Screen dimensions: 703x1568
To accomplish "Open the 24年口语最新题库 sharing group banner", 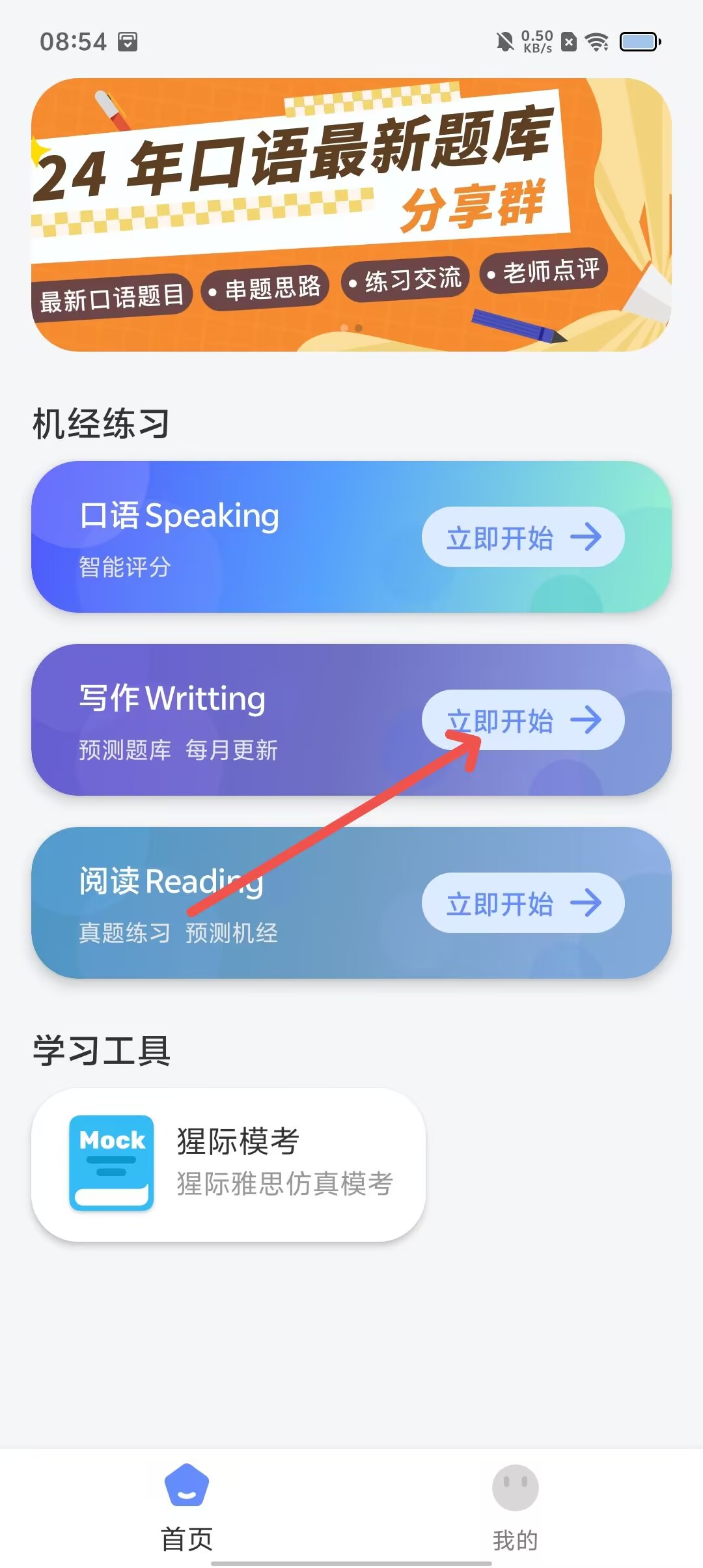I will click(351, 215).
